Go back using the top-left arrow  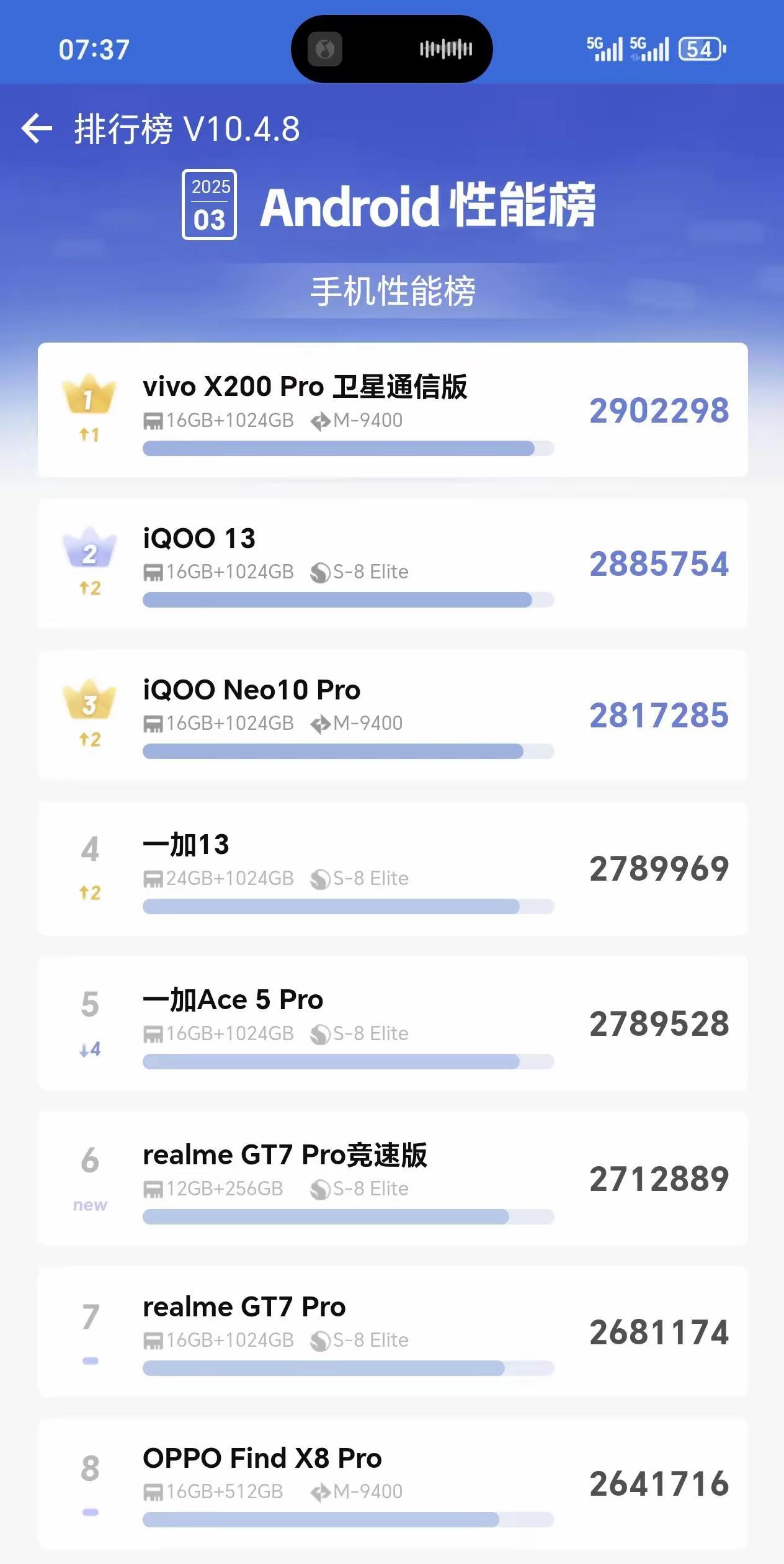37,128
